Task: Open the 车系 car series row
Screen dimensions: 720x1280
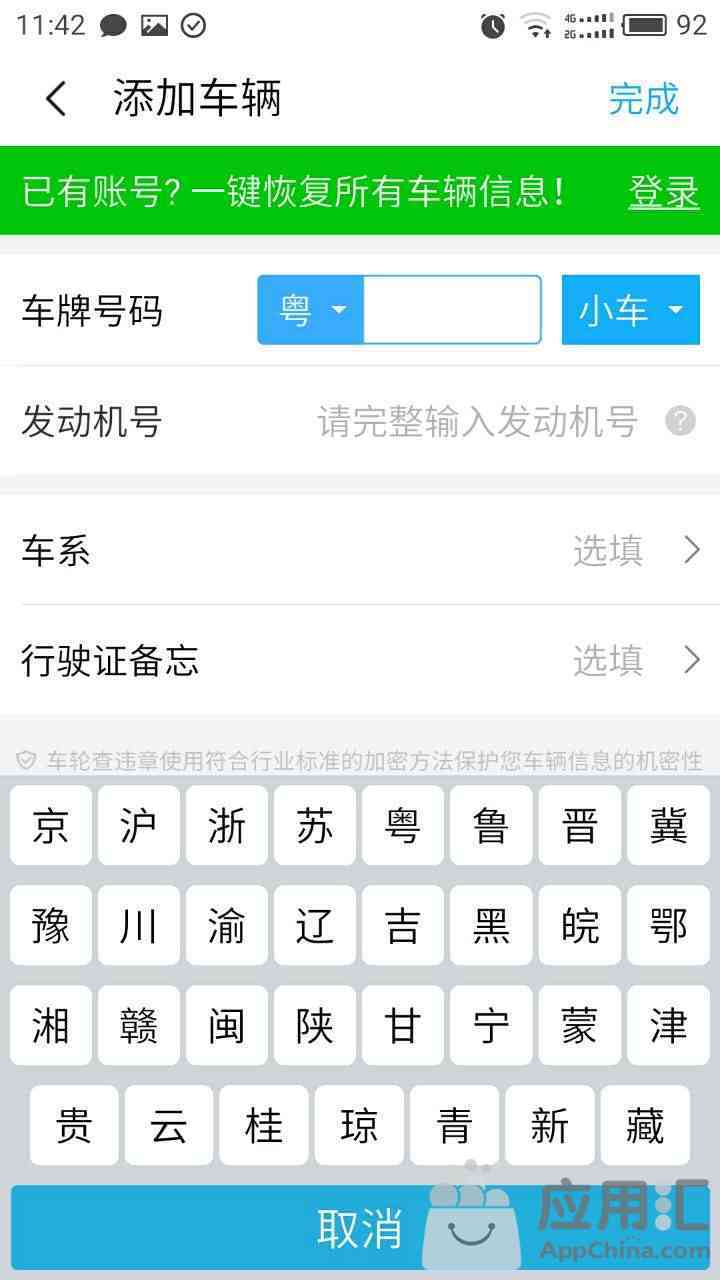Action: (x=360, y=550)
